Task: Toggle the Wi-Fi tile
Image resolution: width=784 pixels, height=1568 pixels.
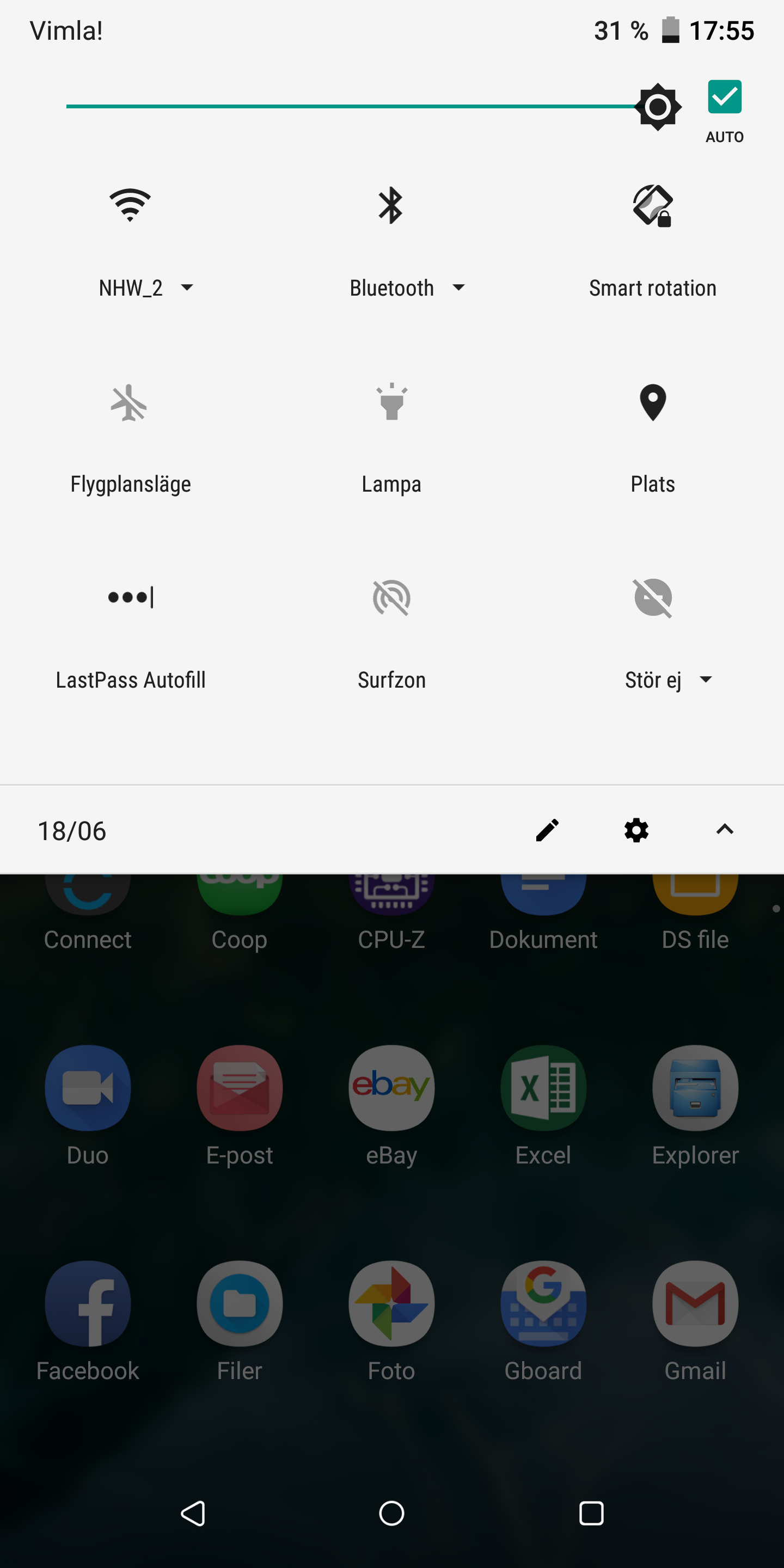Action: tap(130, 206)
